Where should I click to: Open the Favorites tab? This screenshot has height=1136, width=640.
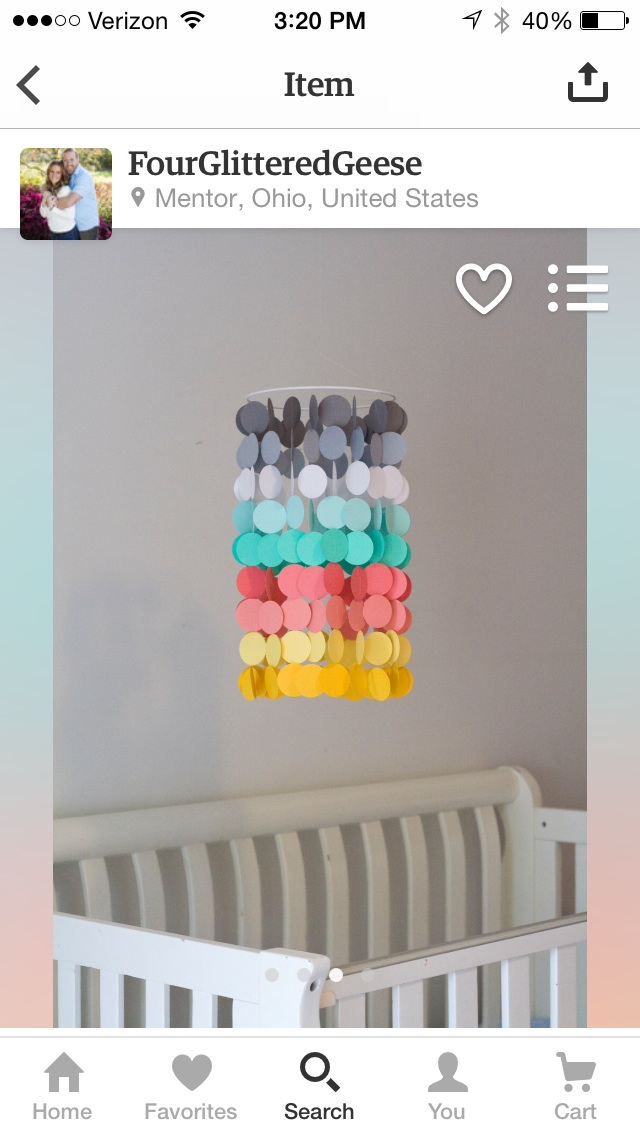click(191, 1086)
